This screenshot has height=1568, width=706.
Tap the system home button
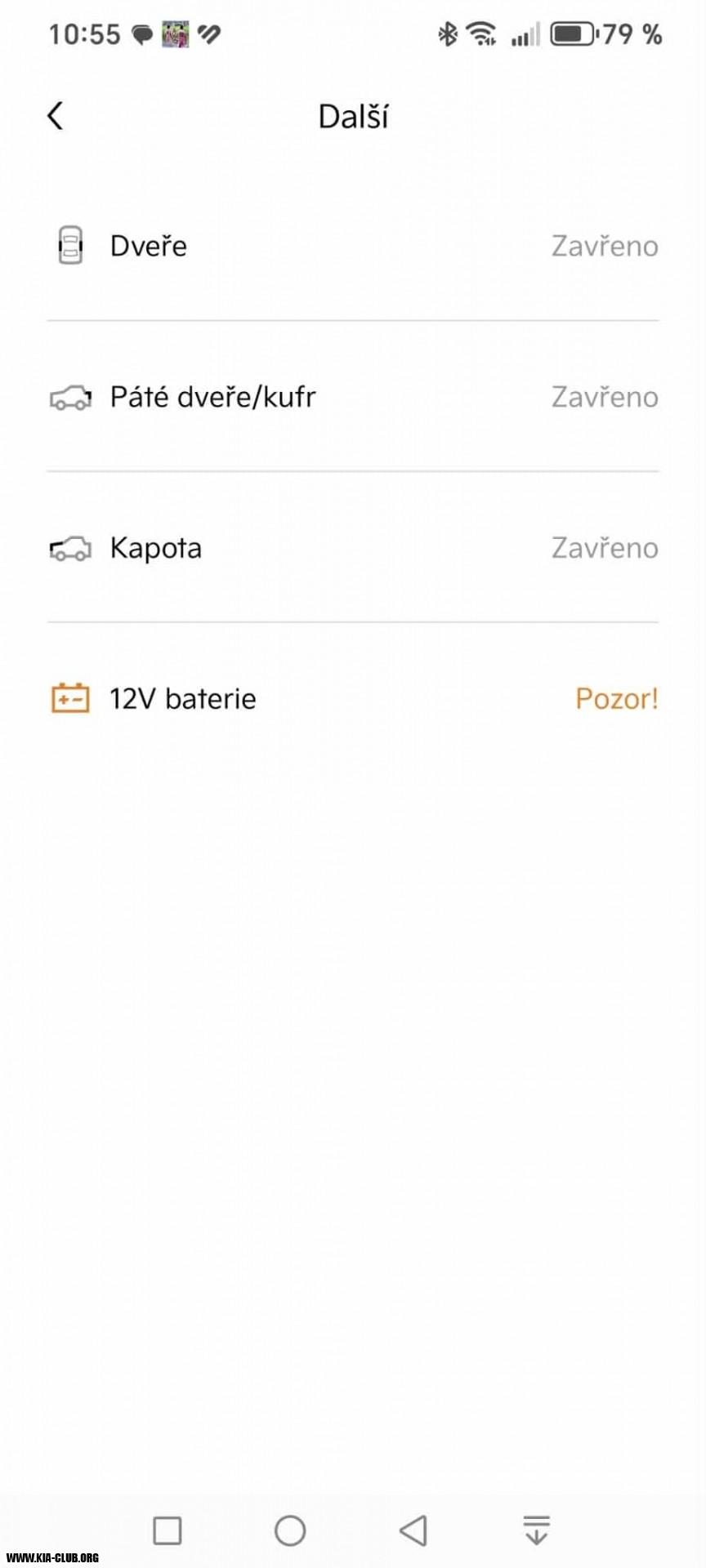point(290,1530)
